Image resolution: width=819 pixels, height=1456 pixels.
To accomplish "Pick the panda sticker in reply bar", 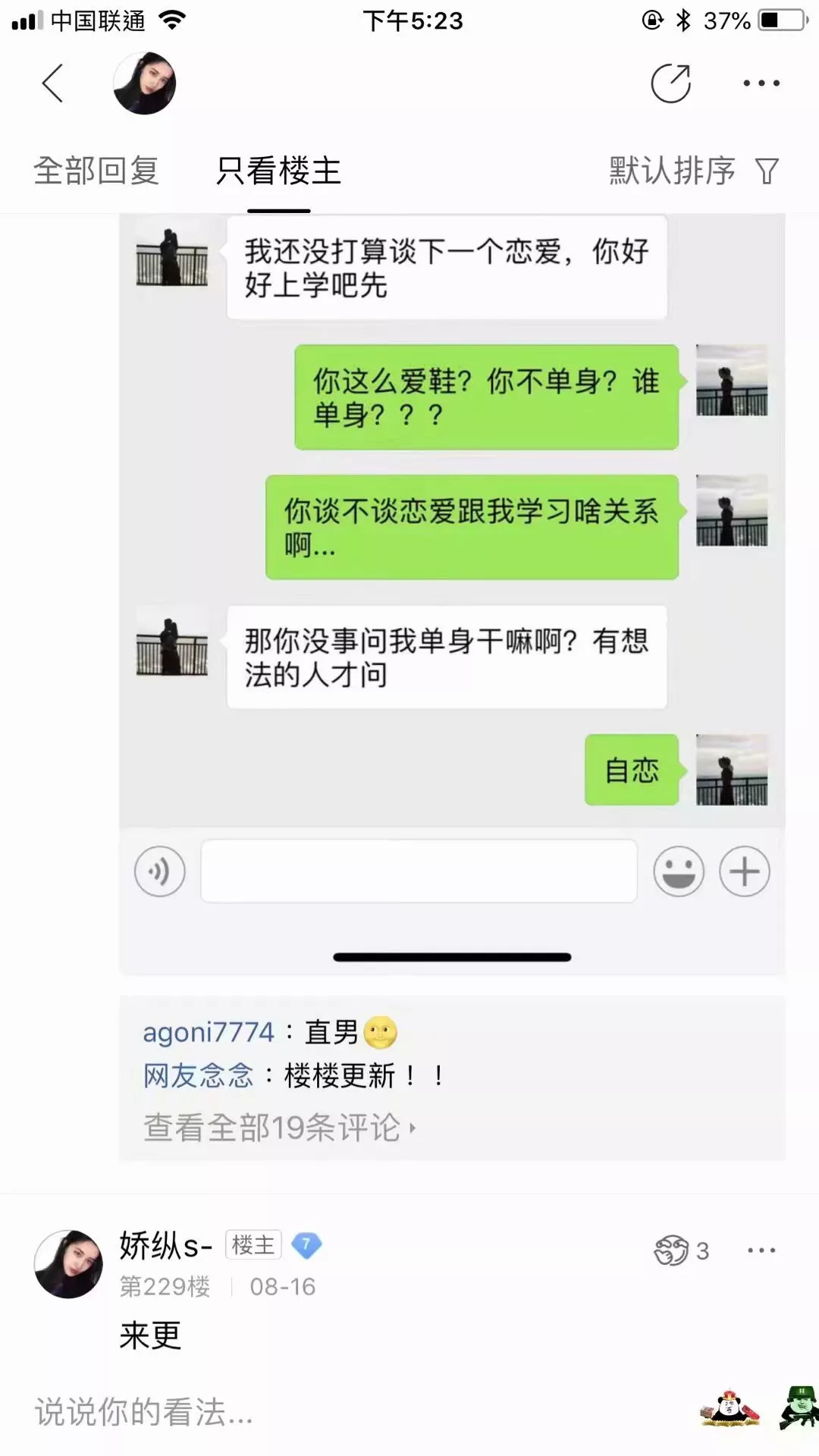I will click(730, 1409).
